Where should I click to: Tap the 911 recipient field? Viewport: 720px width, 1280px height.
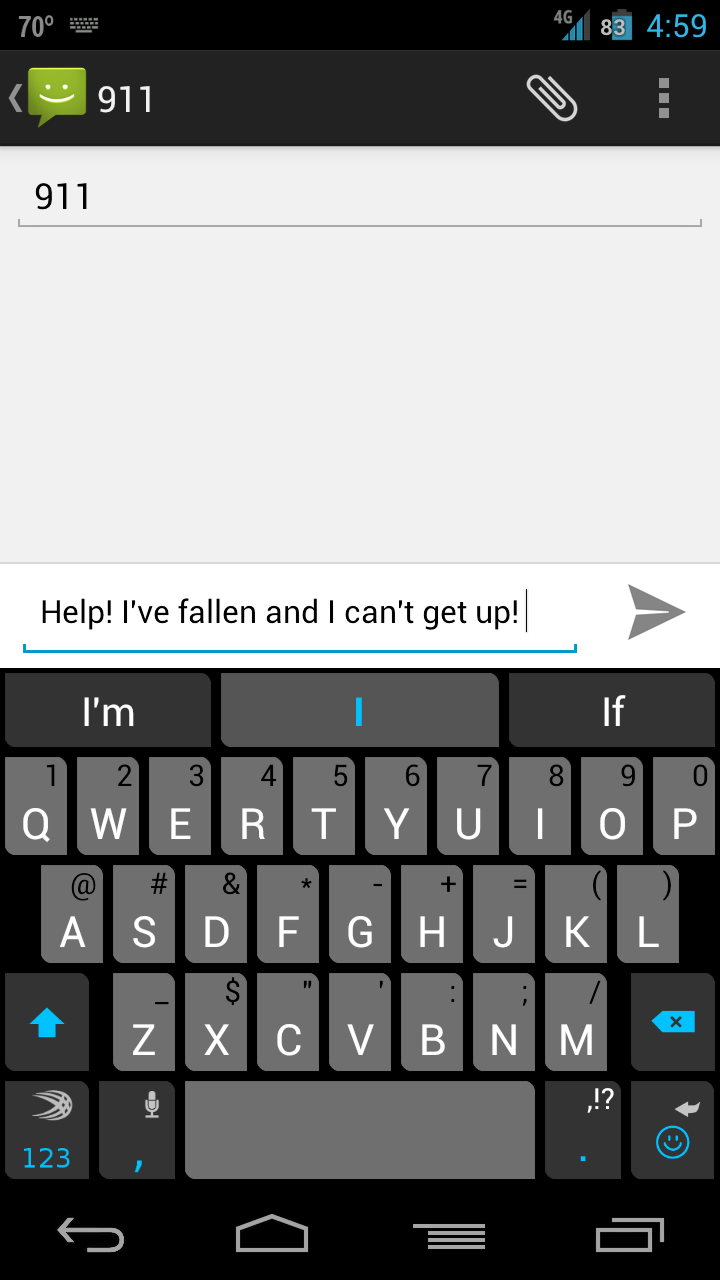pyautogui.click(x=360, y=197)
